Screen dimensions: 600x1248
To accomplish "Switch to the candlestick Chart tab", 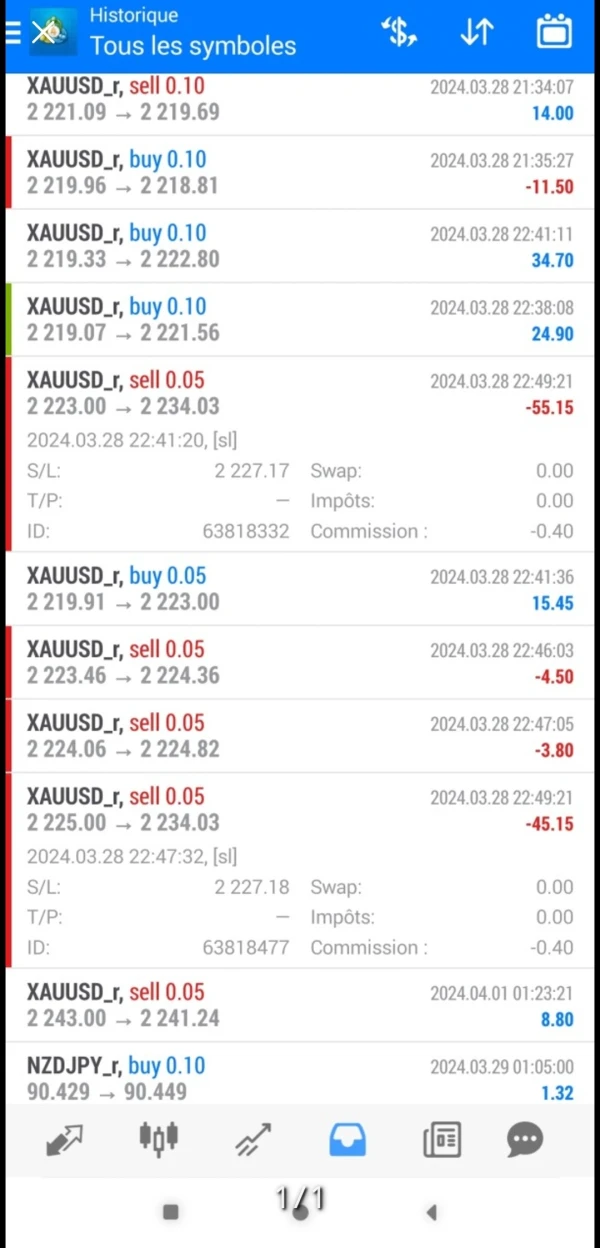I will click(x=159, y=1139).
